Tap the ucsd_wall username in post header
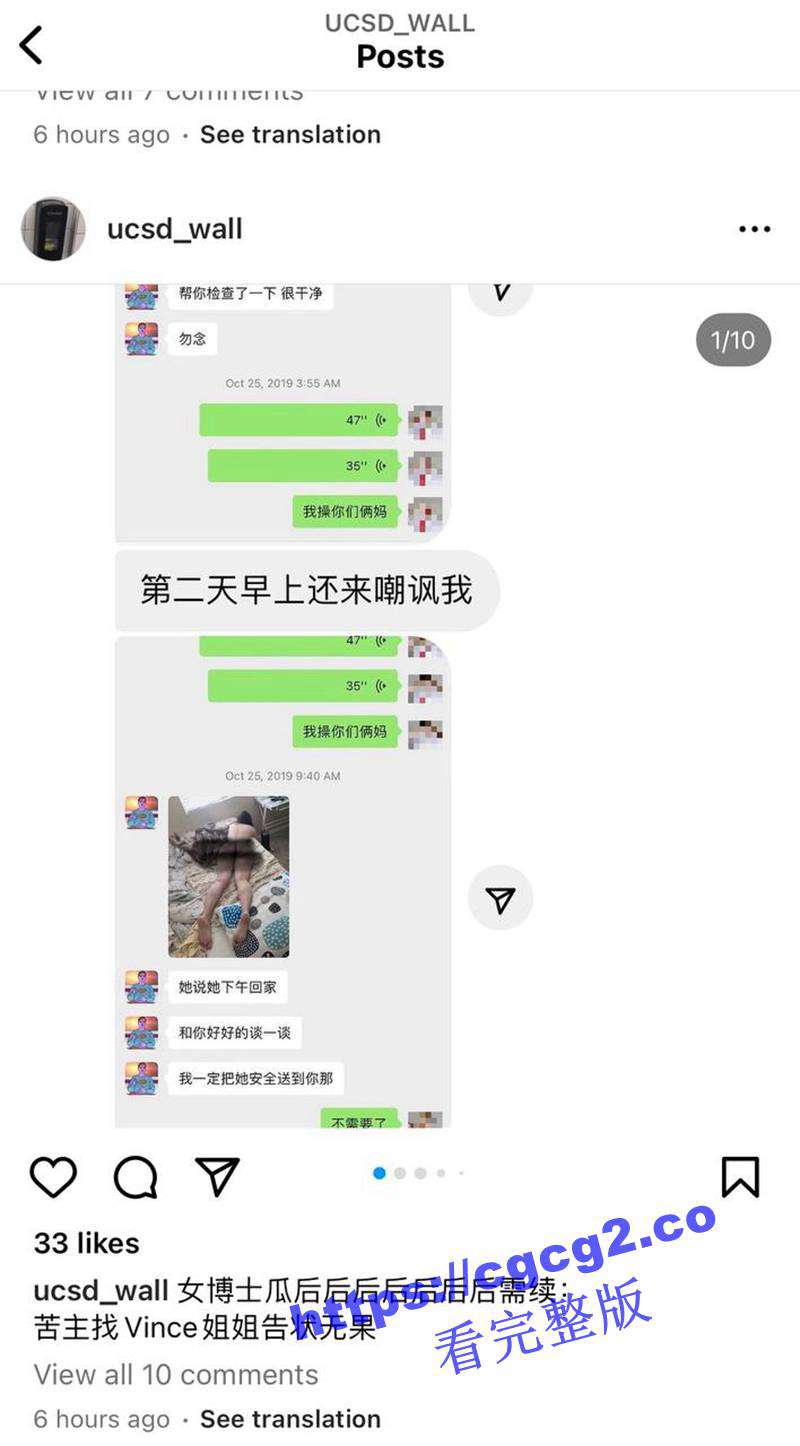The height and width of the screenshot is (1446, 800). pos(175,229)
